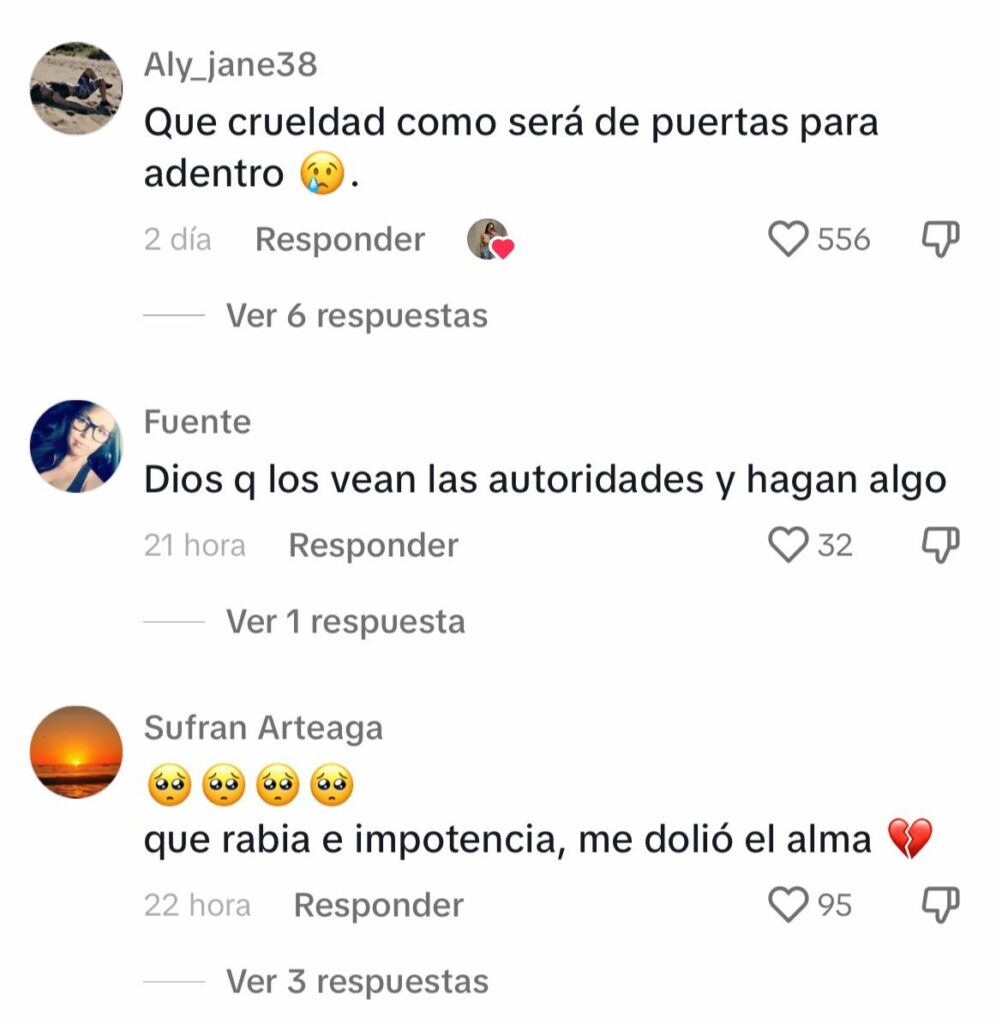
Task: Dislike Sufran Arteaga's comment
Action: (939, 905)
